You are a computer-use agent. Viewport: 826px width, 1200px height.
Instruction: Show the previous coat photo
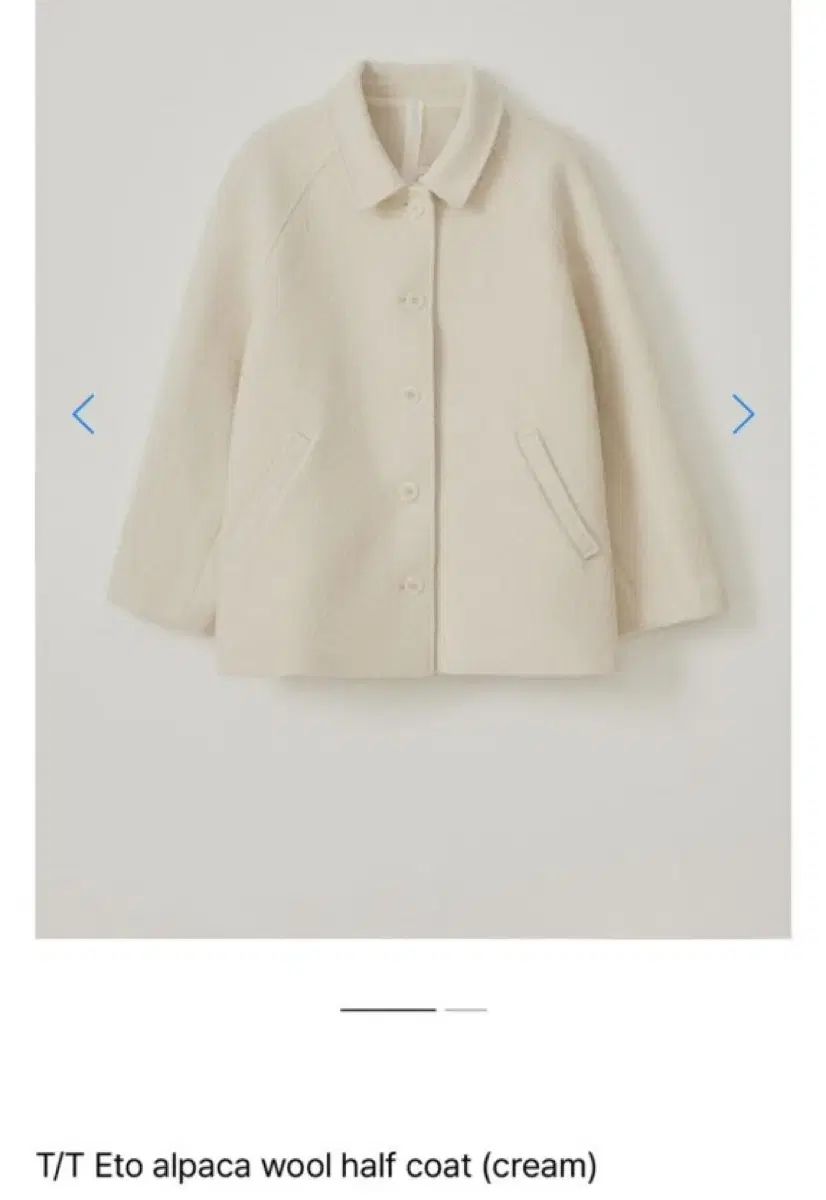click(84, 414)
